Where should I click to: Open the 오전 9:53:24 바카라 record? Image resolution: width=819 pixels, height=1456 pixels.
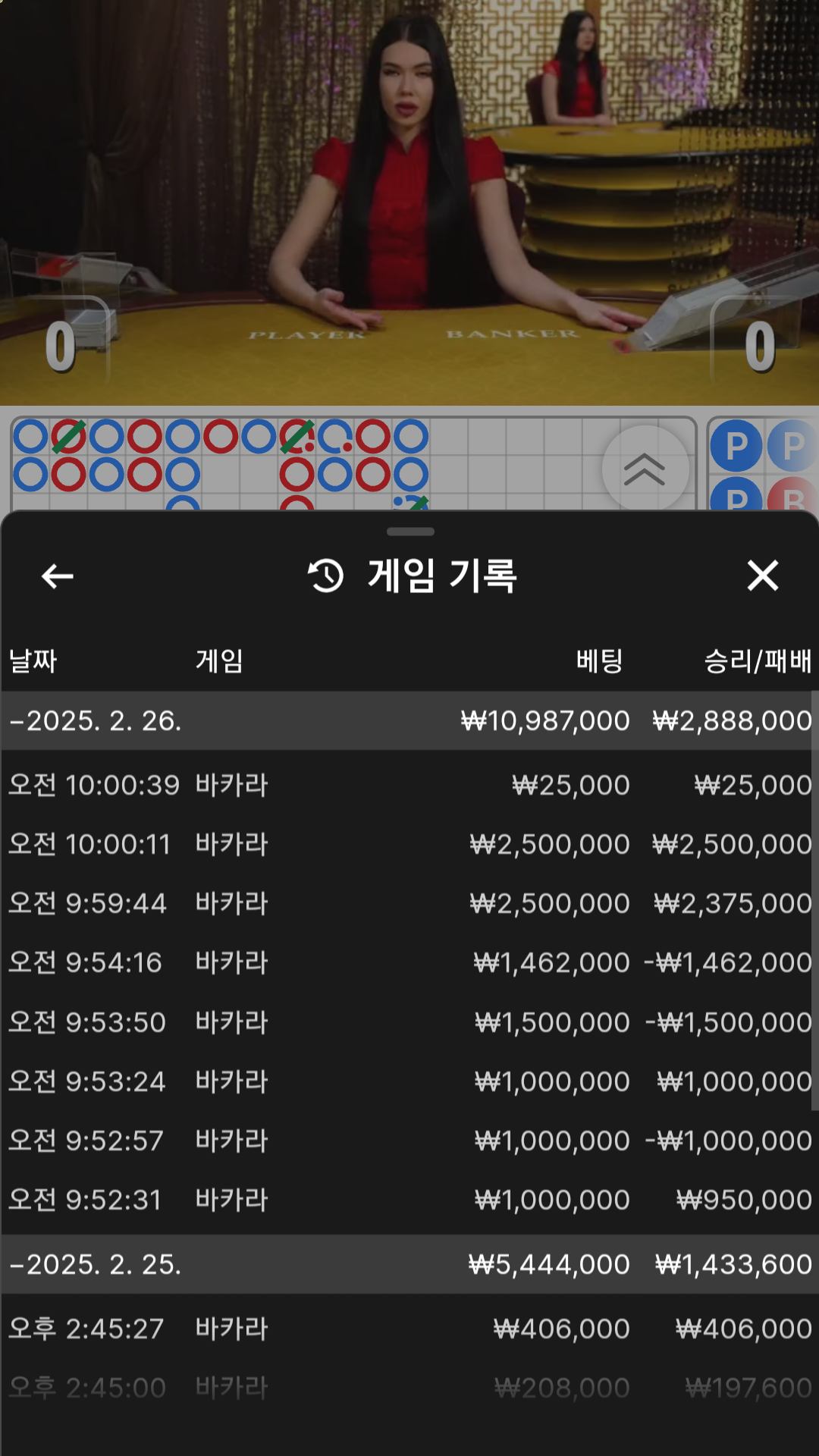point(409,1081)
